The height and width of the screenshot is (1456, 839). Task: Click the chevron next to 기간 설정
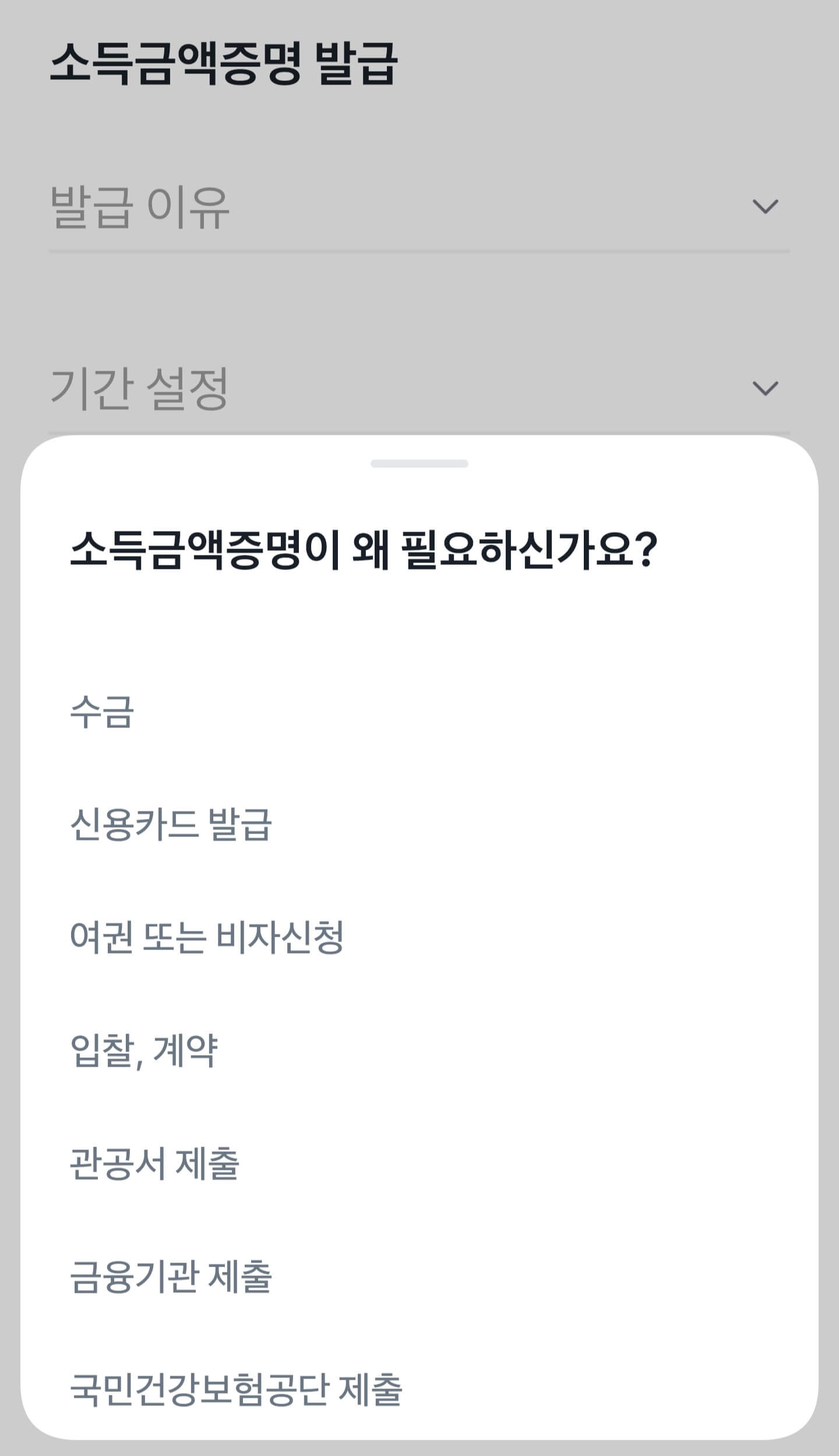tap(764, 389)
